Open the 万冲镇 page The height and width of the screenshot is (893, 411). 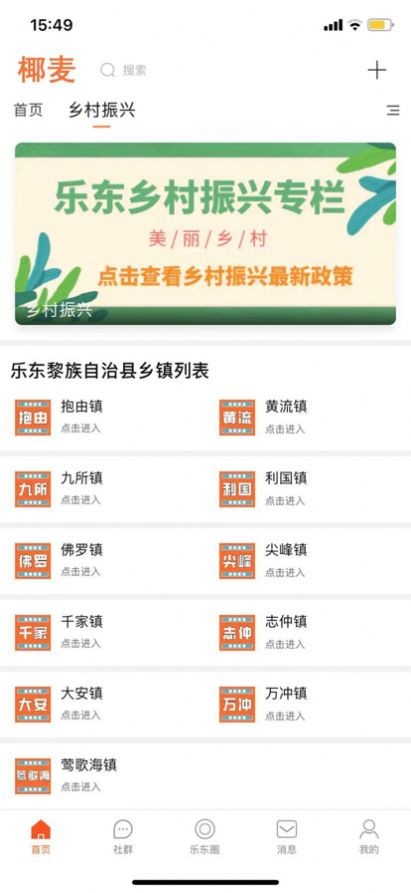coord(310,704)
